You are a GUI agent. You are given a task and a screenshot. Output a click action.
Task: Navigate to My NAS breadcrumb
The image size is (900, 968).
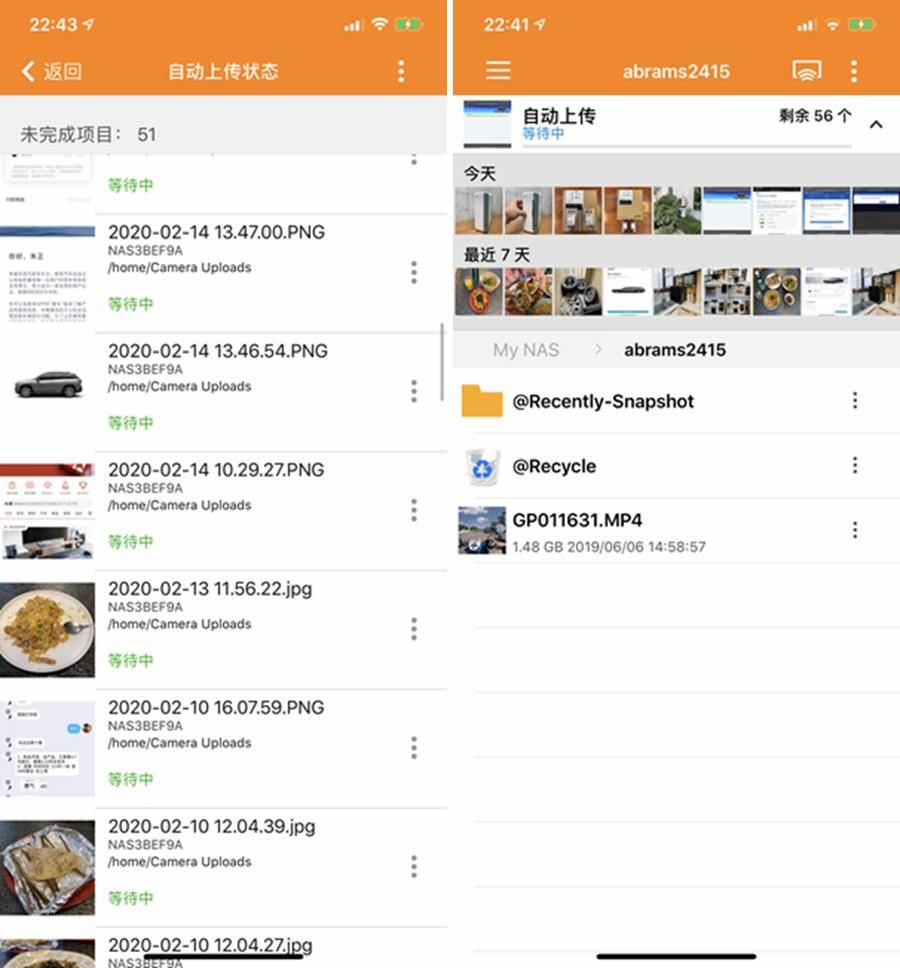pos(526,350)
